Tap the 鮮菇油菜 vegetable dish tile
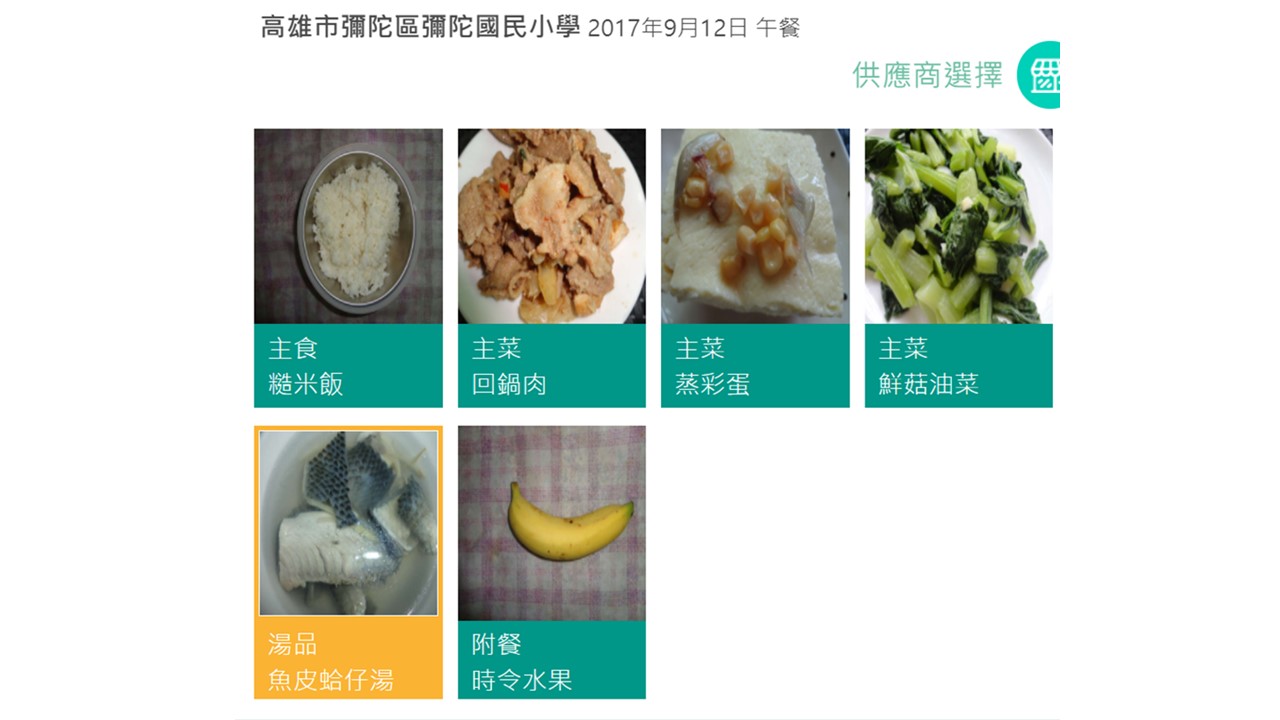This screenshot has width=1280, height=720. (958, 267)
